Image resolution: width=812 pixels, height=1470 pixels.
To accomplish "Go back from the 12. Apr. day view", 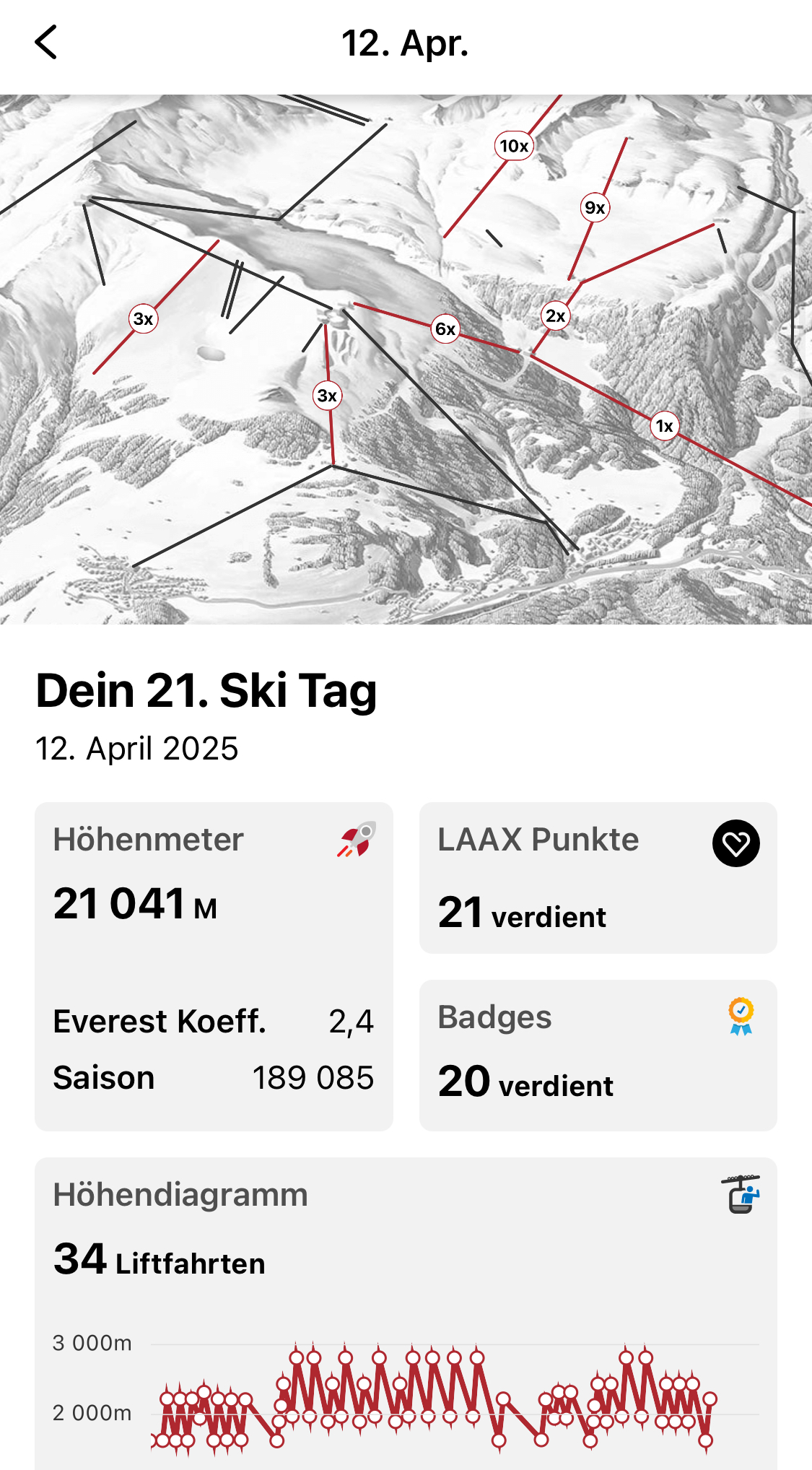I will coord(46,43).
